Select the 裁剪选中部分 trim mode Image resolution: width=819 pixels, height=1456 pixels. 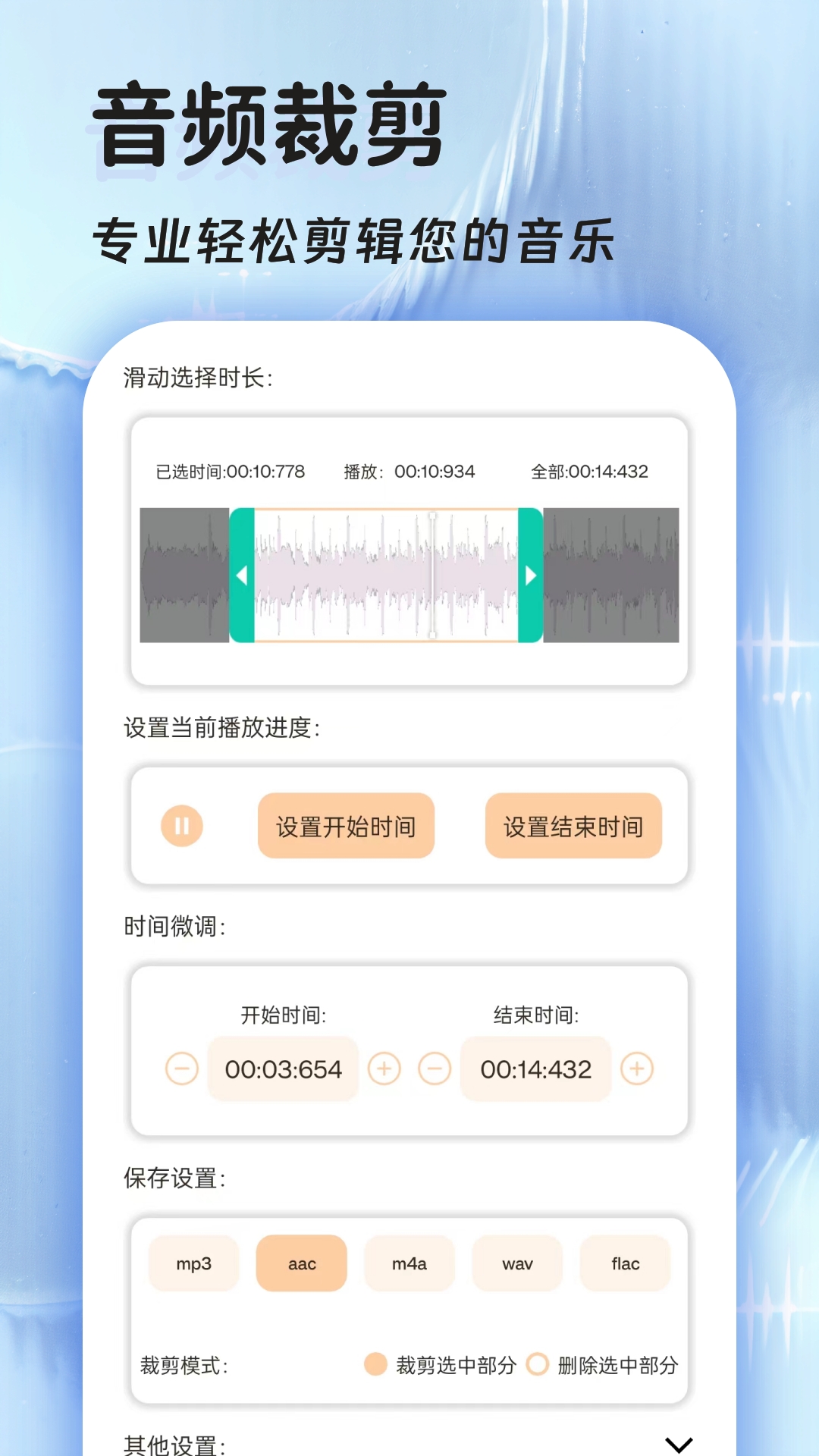pos(375,1368)
